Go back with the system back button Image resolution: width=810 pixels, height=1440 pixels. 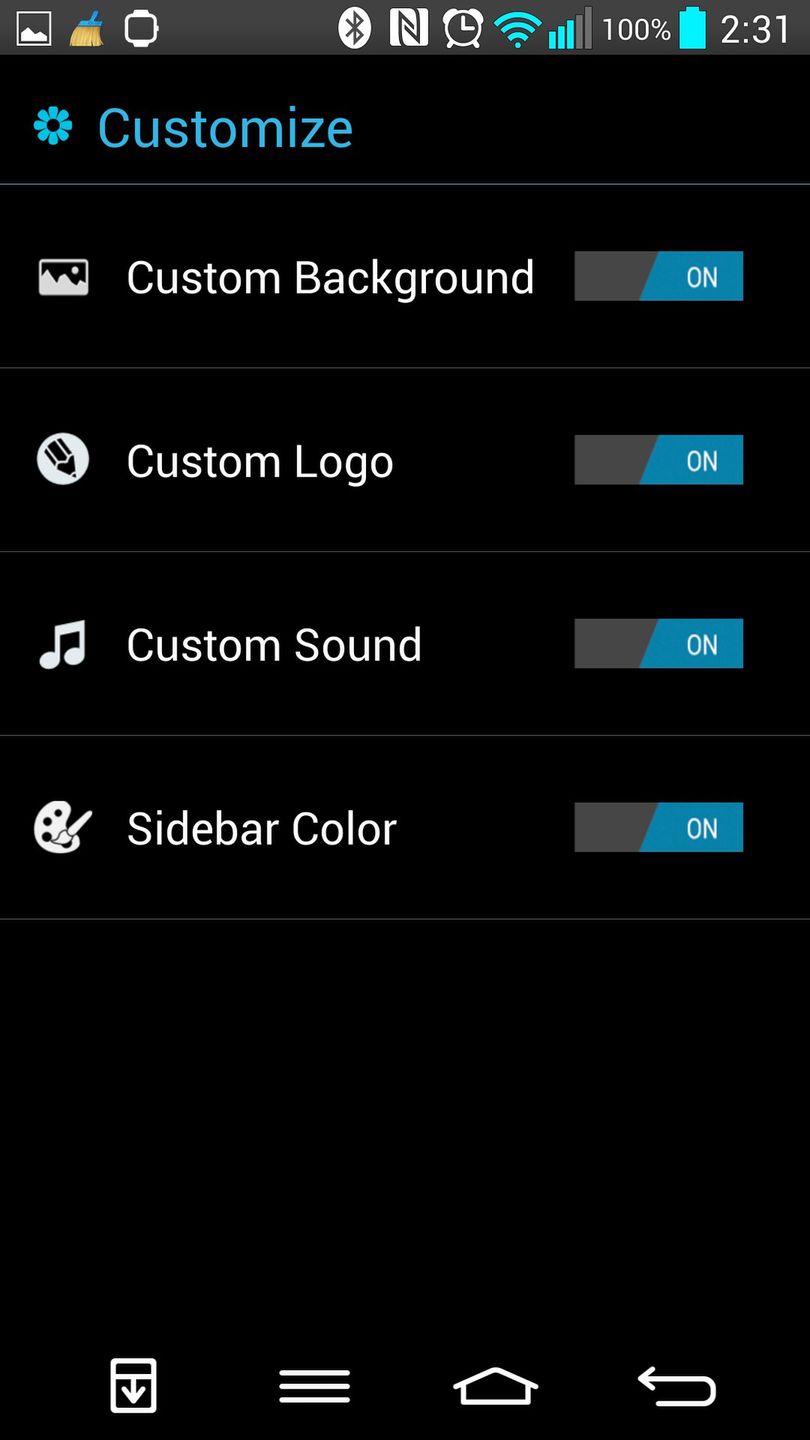click(x=677, y=1386)
